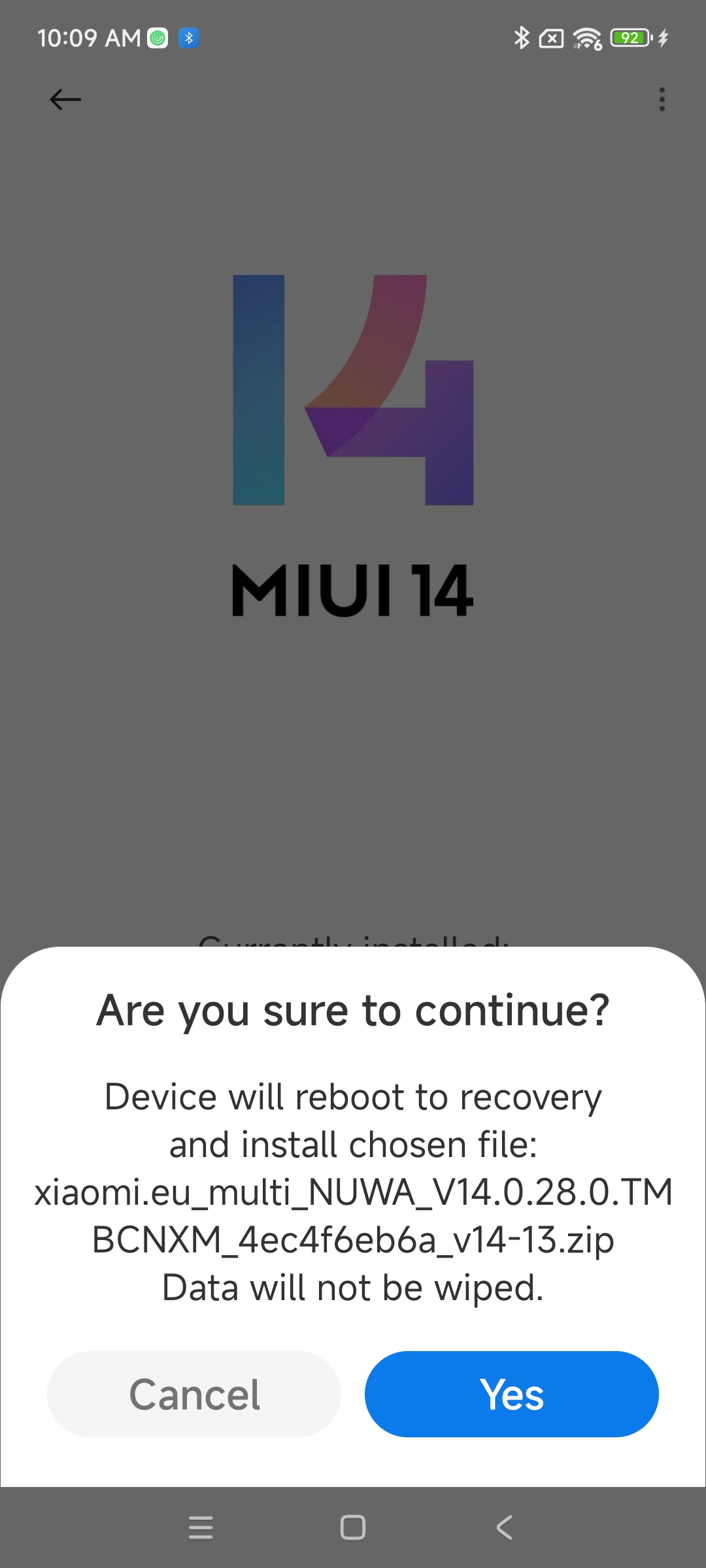Open the three-dot overflow menu

pyautogui.click(x=662, y=99)
